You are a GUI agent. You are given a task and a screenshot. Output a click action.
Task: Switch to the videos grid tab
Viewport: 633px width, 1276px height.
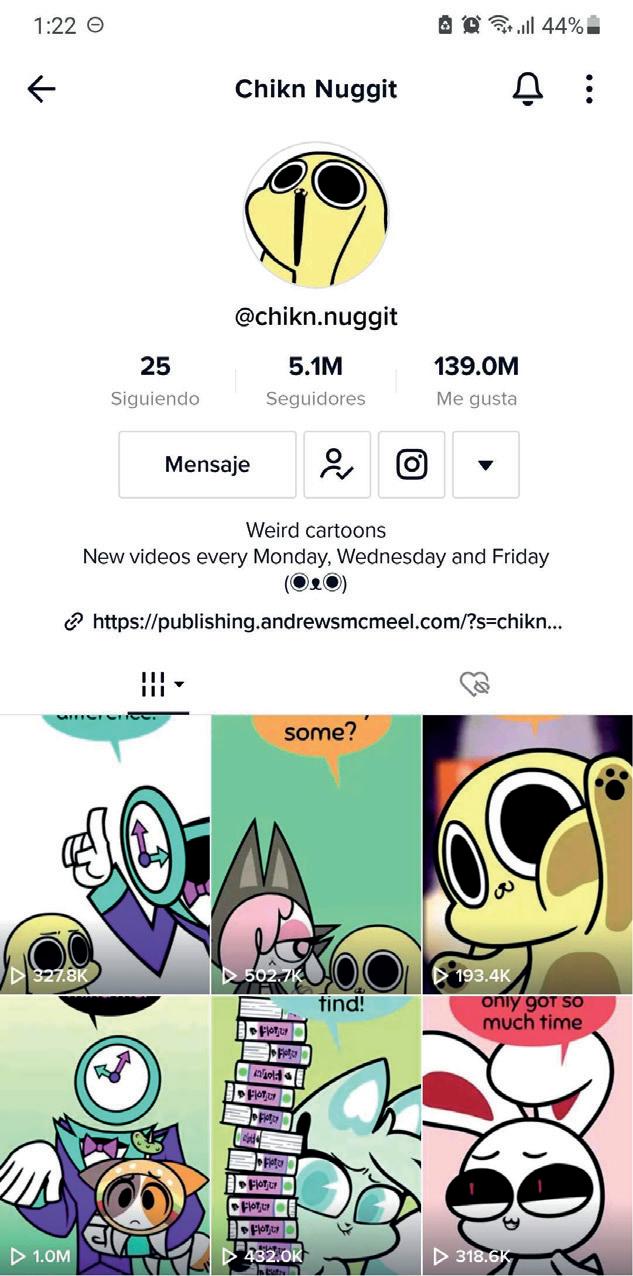[x=160, y=685]
